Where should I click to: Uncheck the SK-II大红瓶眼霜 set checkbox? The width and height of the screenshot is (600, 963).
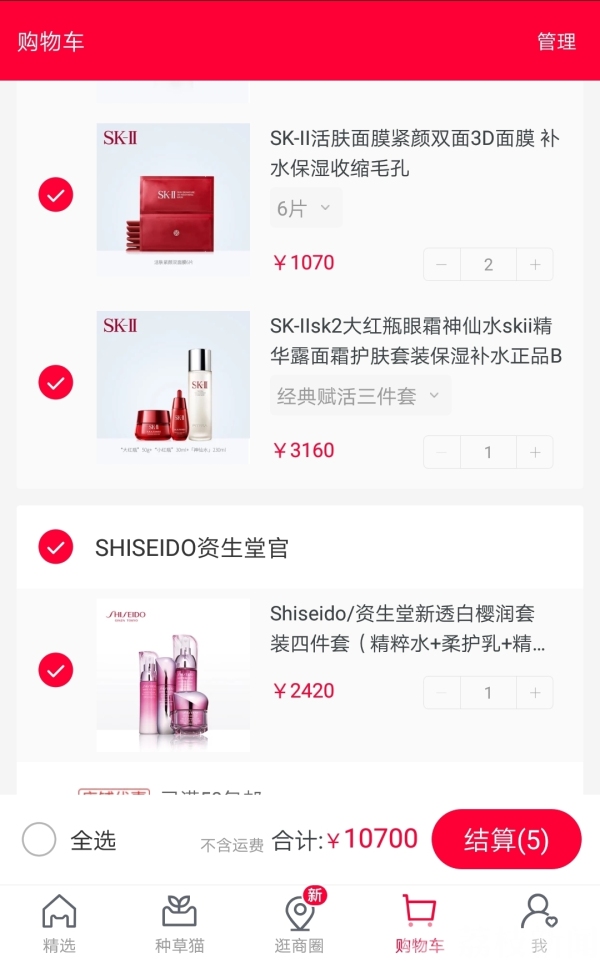pyautogui.click(x=56, y=381)
